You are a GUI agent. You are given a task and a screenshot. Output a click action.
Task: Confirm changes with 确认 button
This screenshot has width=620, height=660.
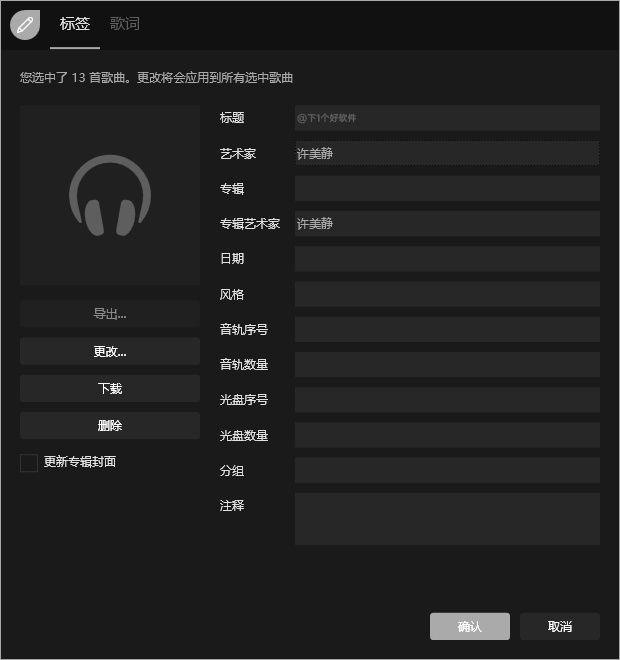coord(470,627)
